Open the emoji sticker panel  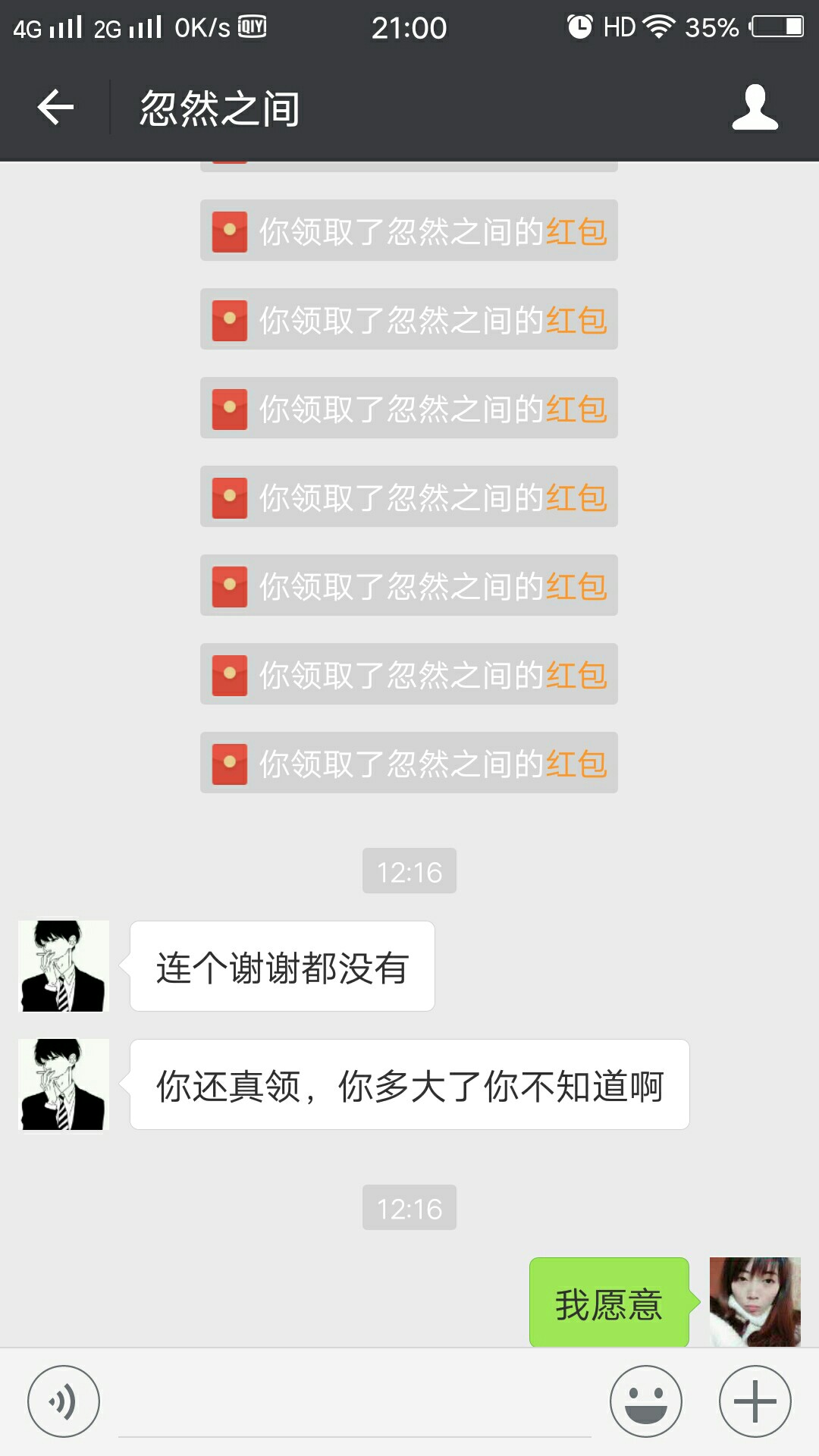646,1401
